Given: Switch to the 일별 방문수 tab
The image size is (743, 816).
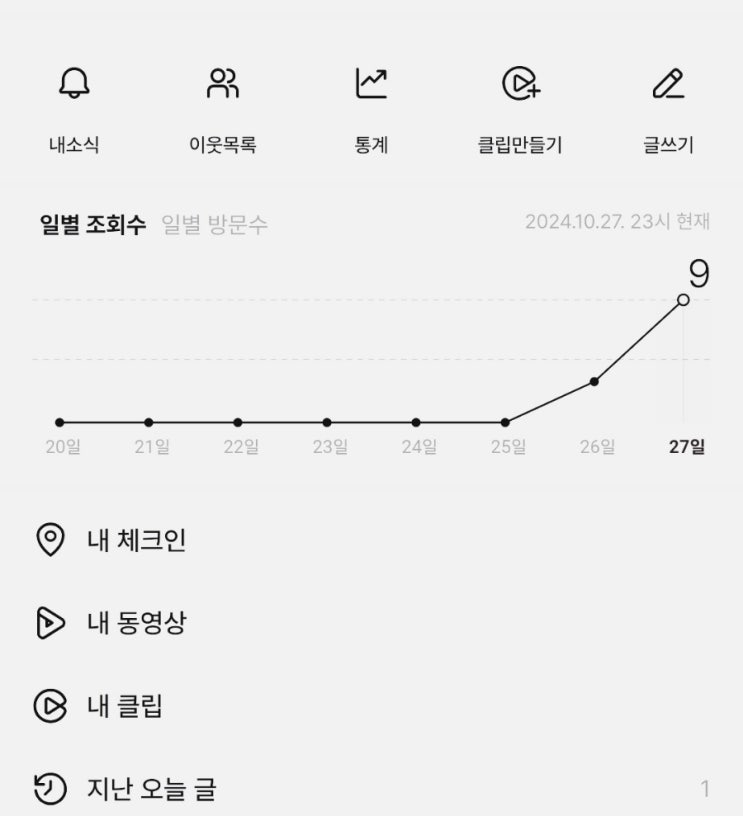Looking at the screenshot, I should coord(215,225).
